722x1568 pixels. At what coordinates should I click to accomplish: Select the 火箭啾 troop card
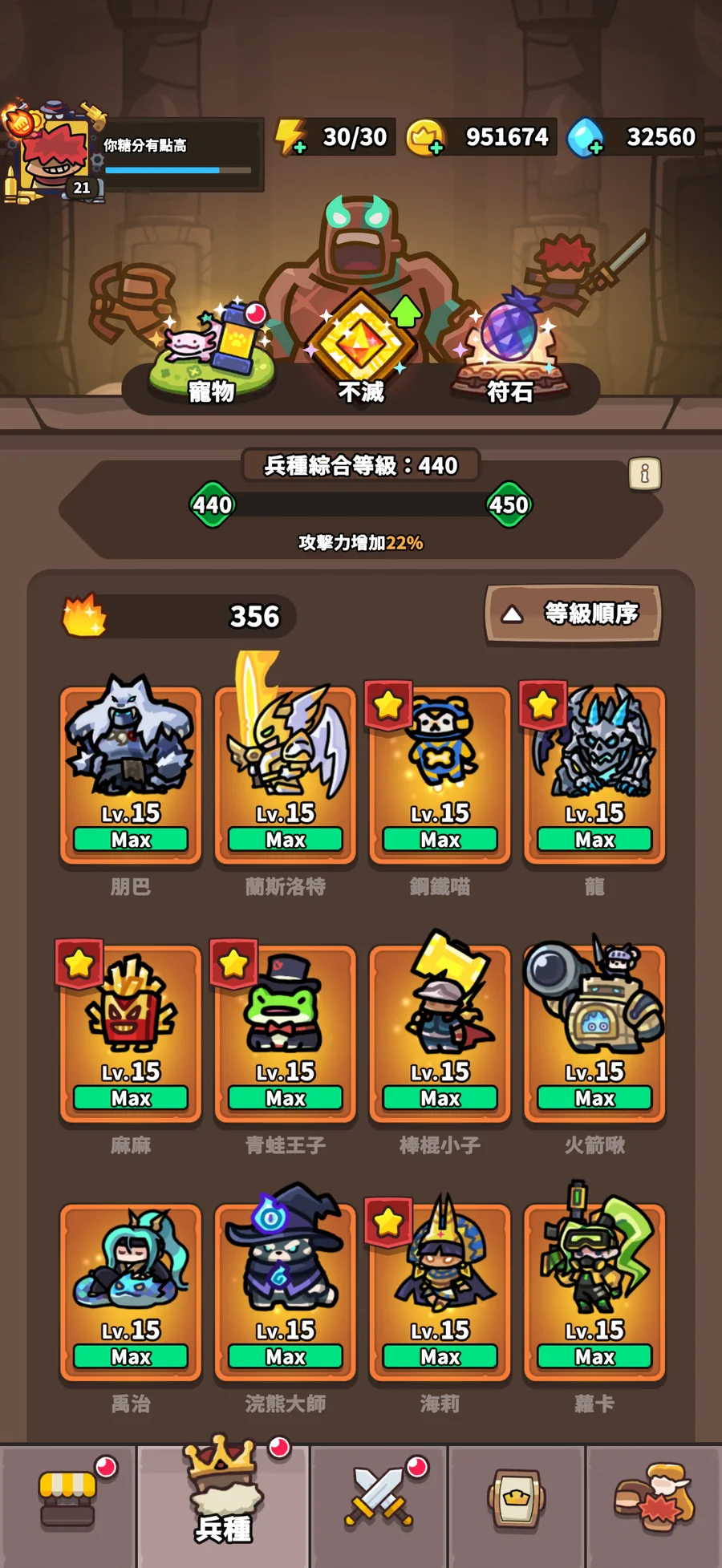[x=594, y=1033]
